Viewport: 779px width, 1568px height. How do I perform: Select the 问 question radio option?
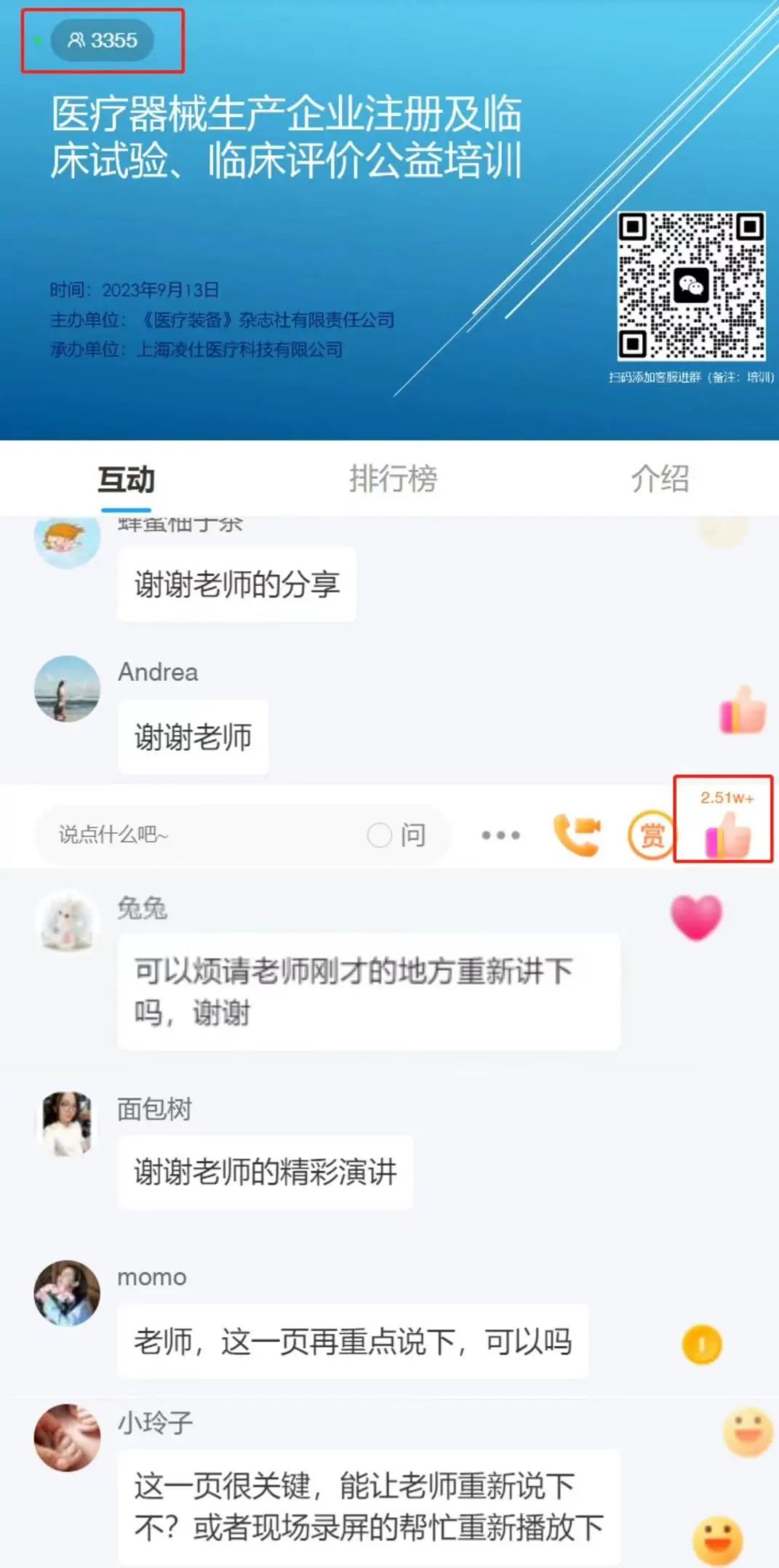380,835
